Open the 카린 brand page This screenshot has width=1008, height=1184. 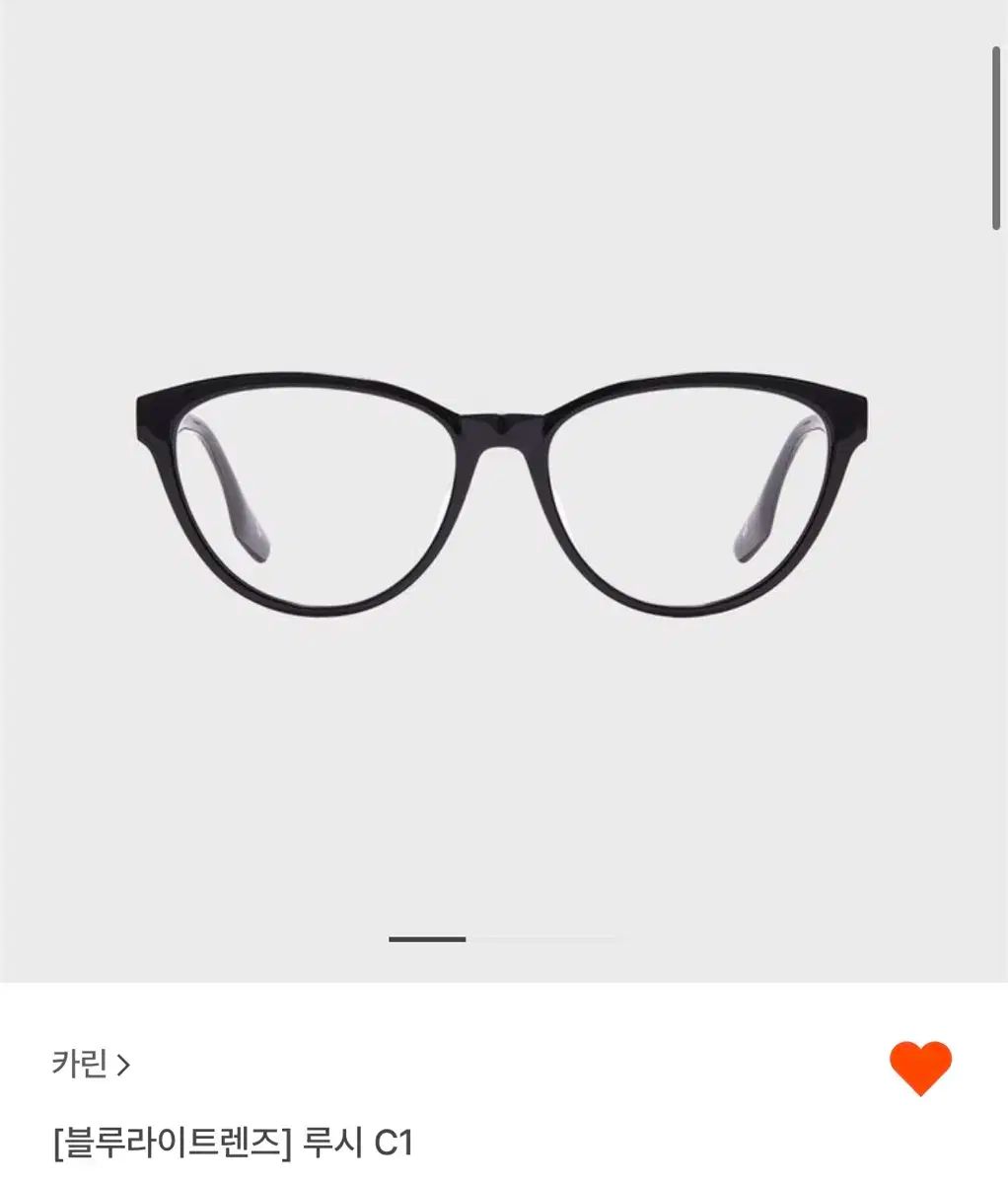91,1066
